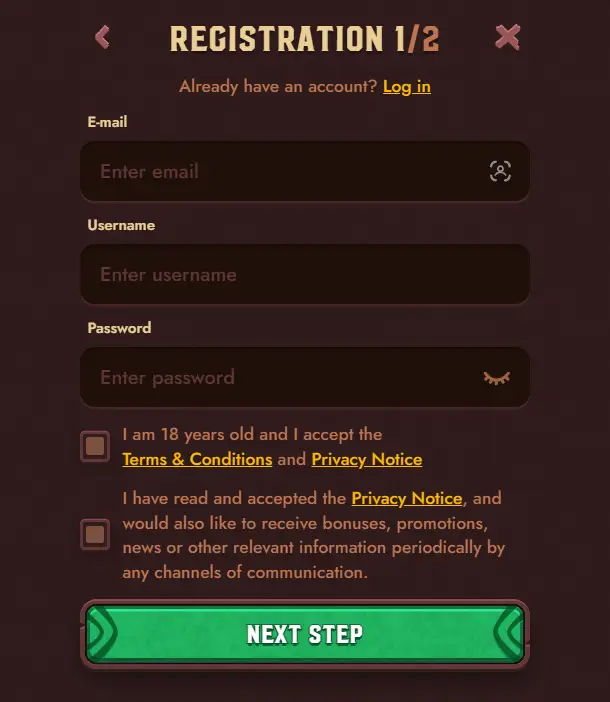Show password using the eye icon
Screen dimensions: 610x702
[497, 378]
